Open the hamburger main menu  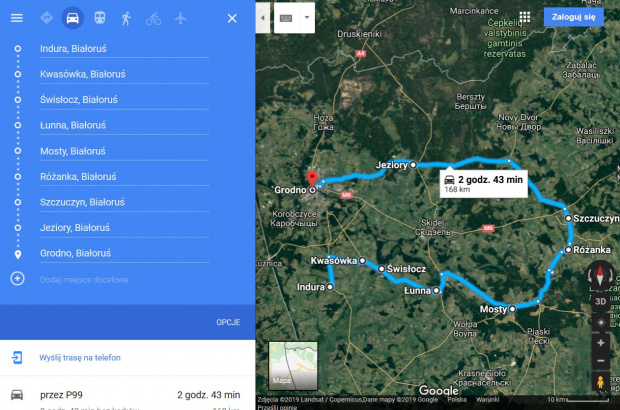pos(17,18)
